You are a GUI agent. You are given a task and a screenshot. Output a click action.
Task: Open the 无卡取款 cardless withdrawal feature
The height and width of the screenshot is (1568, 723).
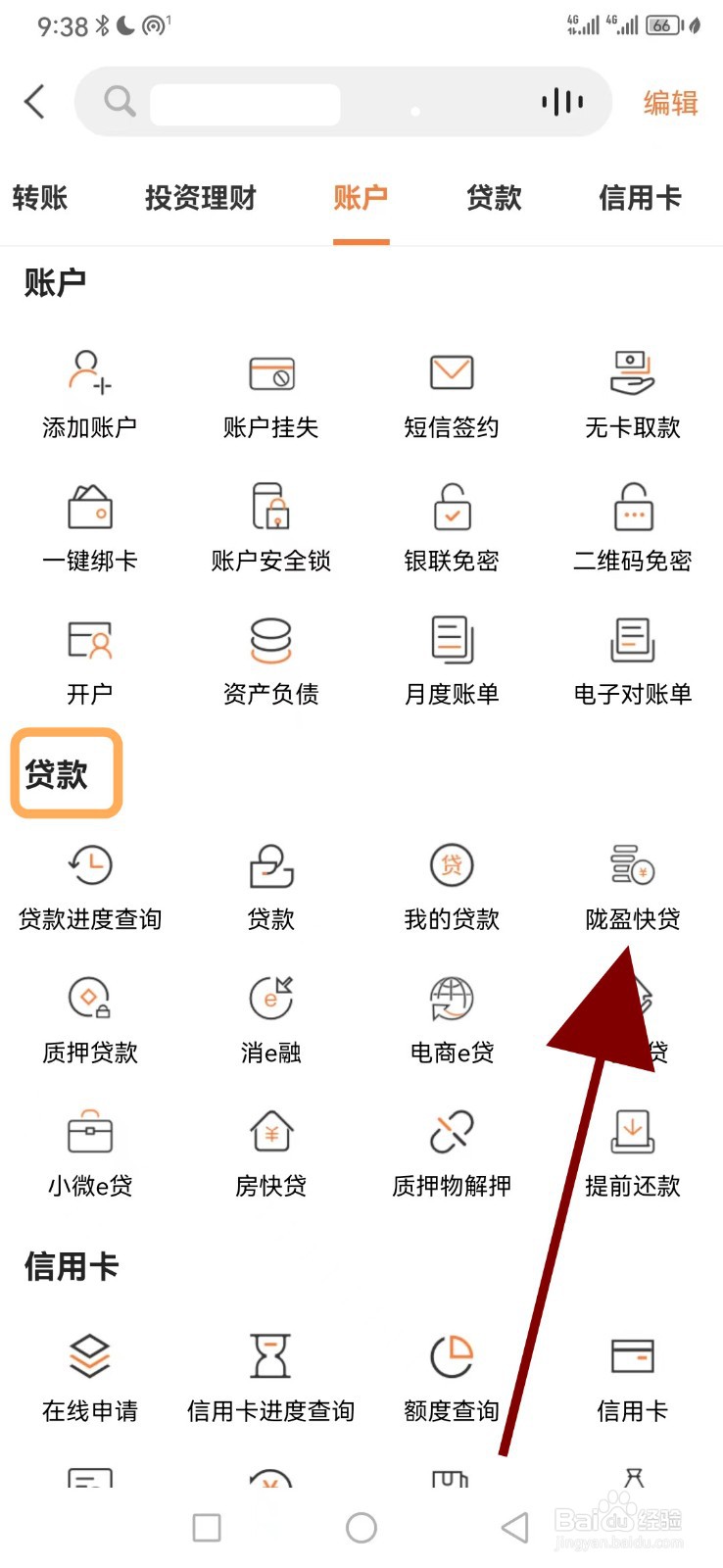pos(632,390)
